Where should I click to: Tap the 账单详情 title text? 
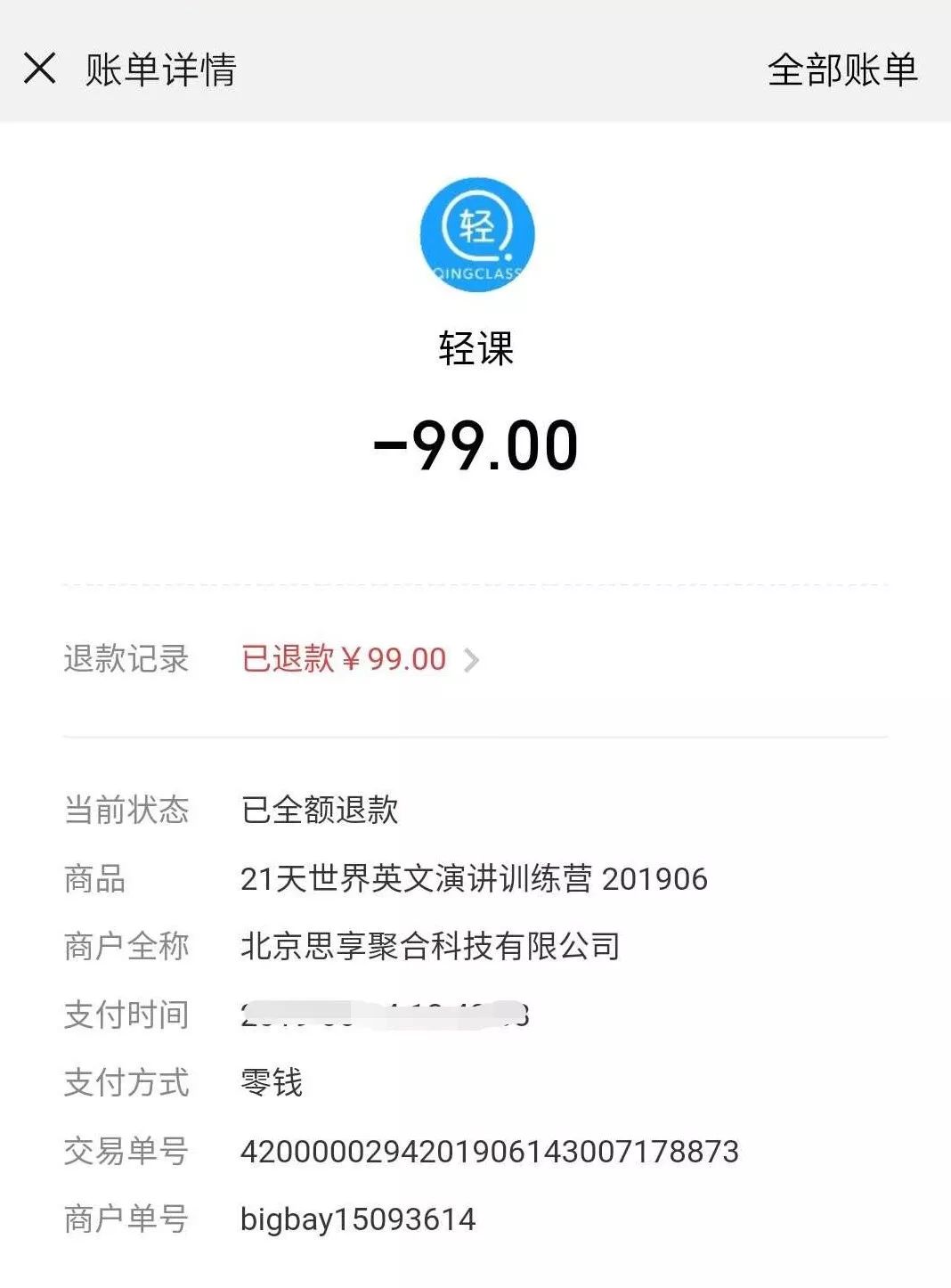156,72
